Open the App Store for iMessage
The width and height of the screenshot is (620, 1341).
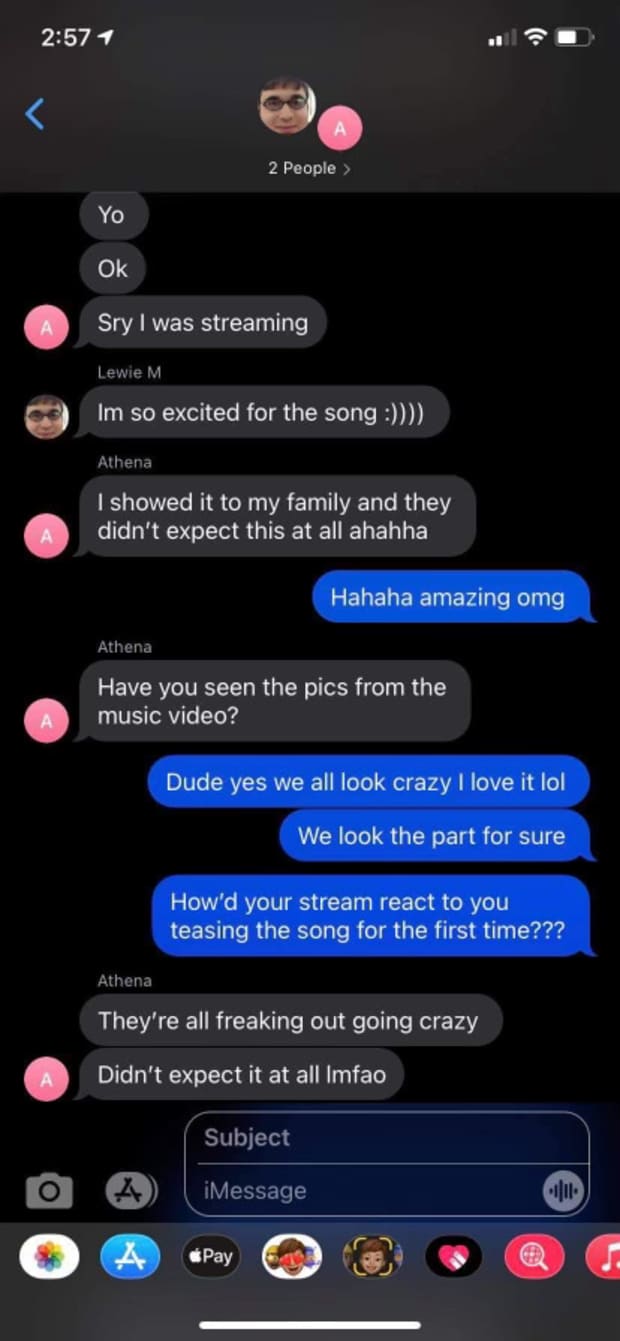(130, 1257)
